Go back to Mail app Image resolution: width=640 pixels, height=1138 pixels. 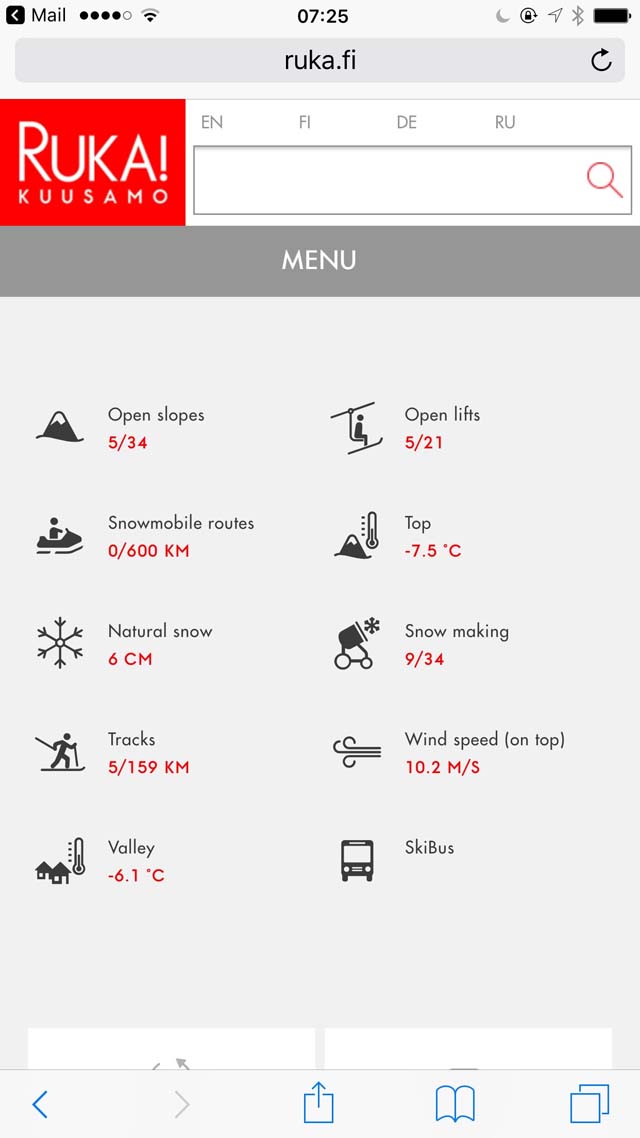(36, 15)
